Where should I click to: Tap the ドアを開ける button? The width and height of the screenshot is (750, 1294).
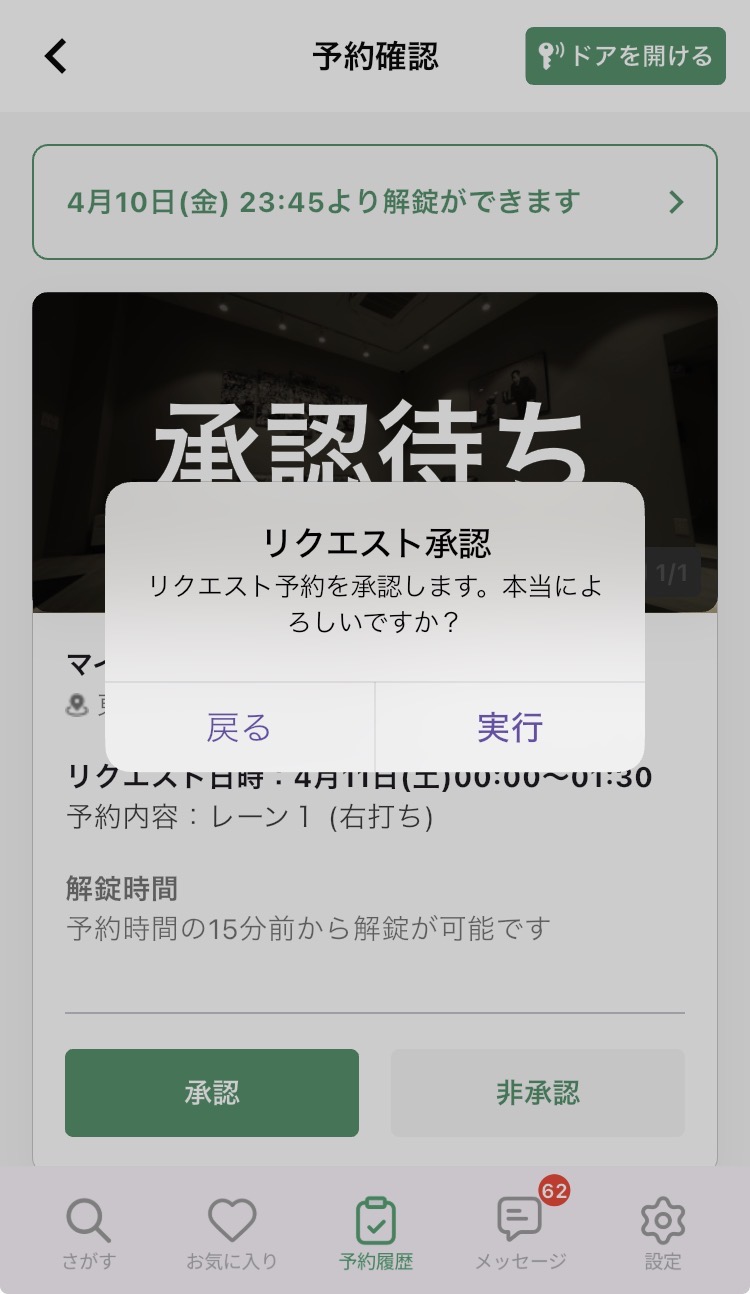pyautogui.click(x=625, y=56)
